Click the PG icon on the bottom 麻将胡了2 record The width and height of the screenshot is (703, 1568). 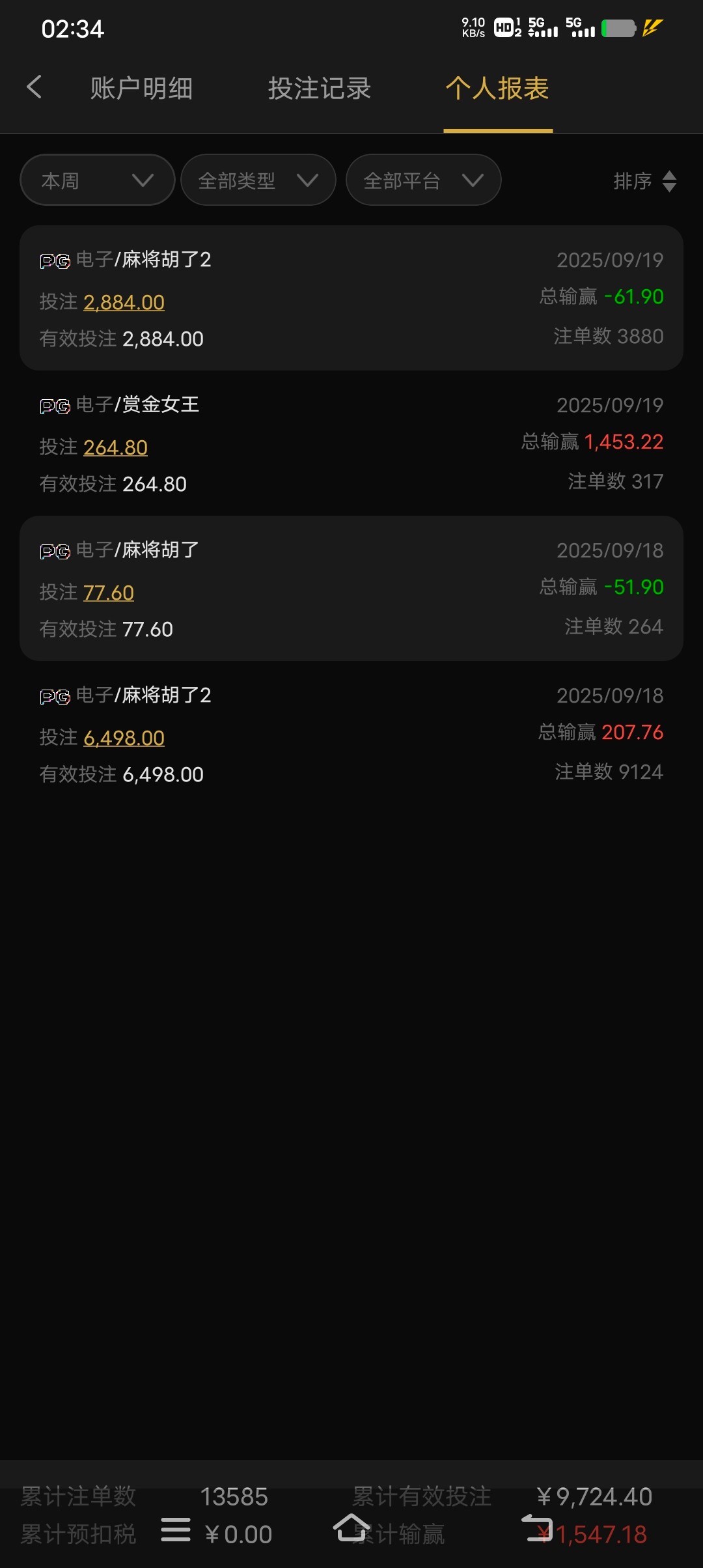pos(54,695)
